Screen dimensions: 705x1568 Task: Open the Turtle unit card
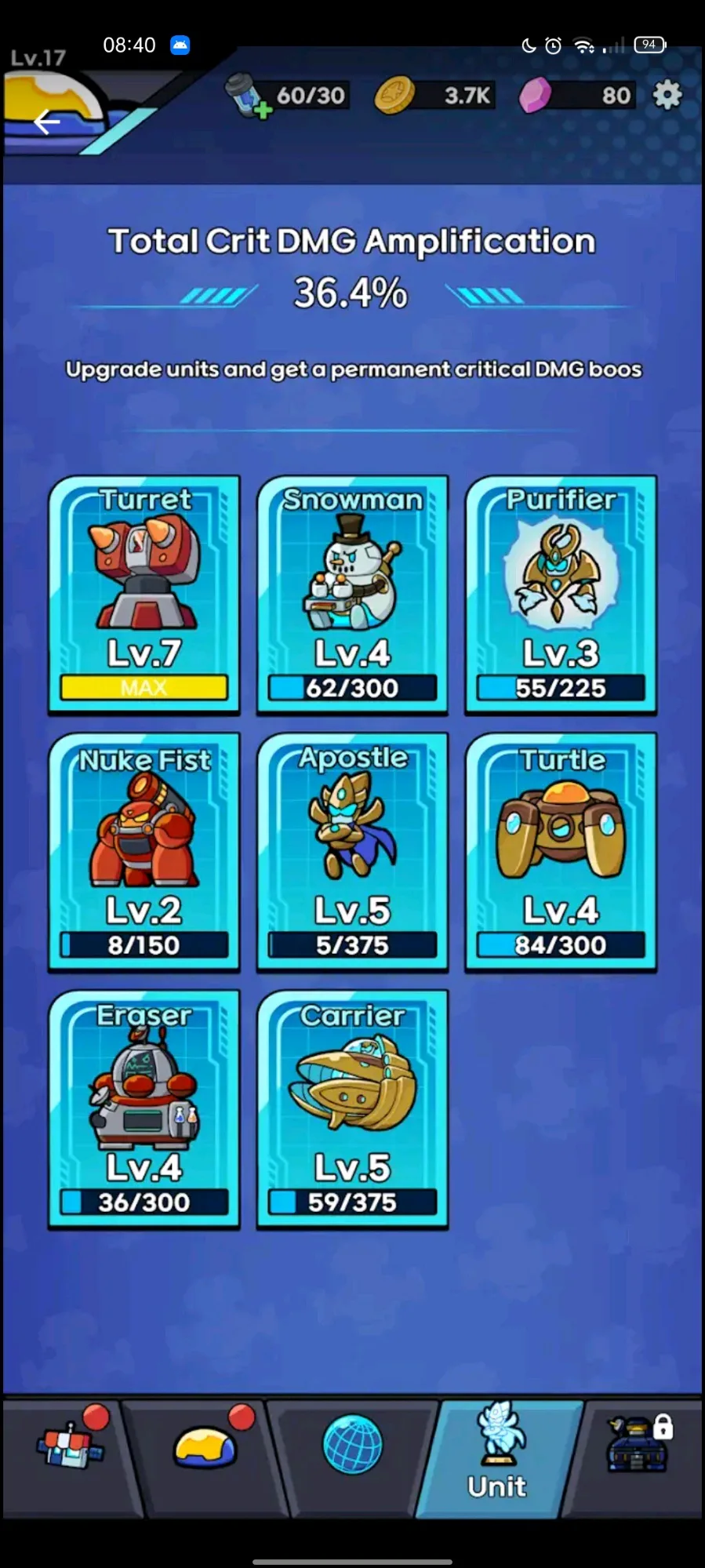pos(561,852)
